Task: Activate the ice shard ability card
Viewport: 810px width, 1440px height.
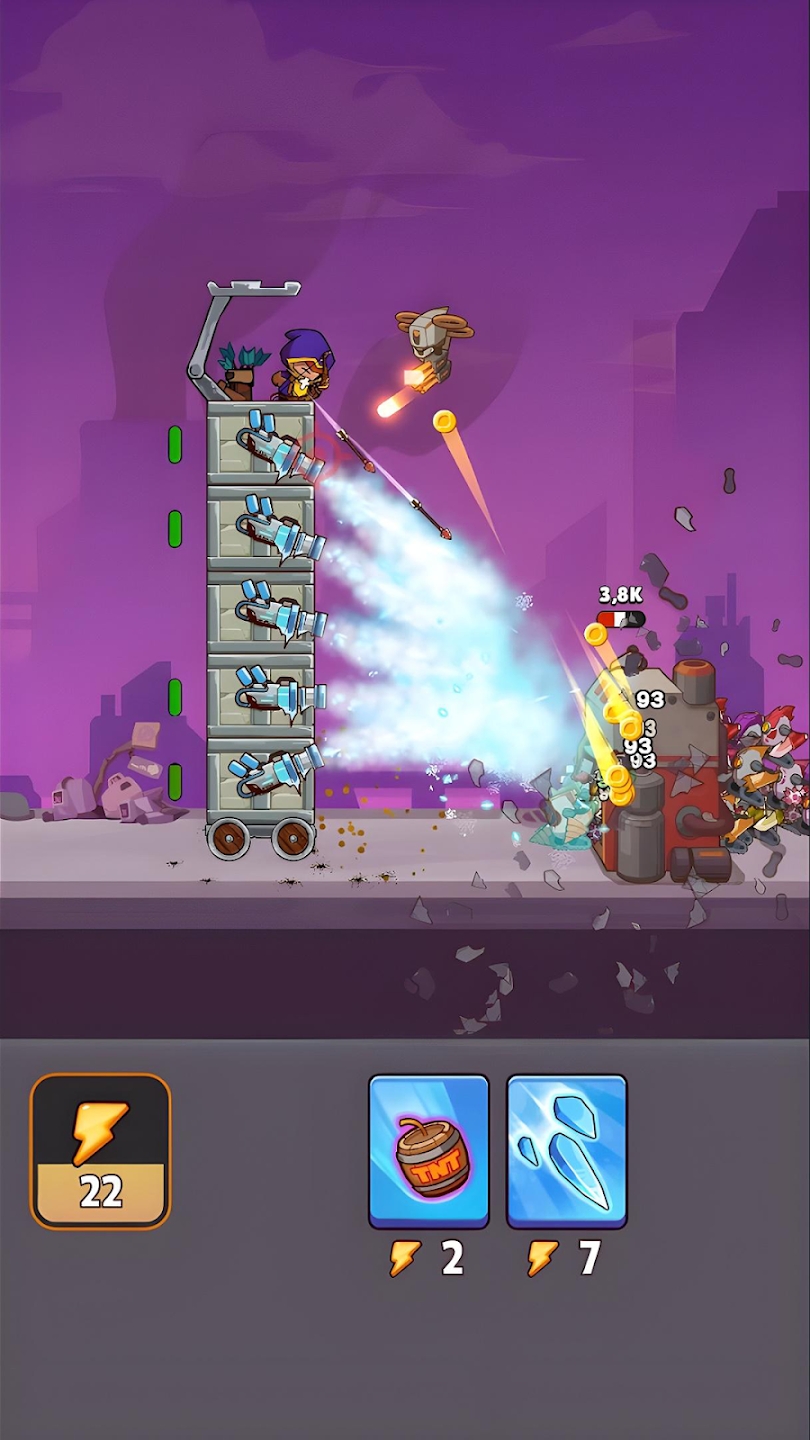Action: tap(566, 1151)
